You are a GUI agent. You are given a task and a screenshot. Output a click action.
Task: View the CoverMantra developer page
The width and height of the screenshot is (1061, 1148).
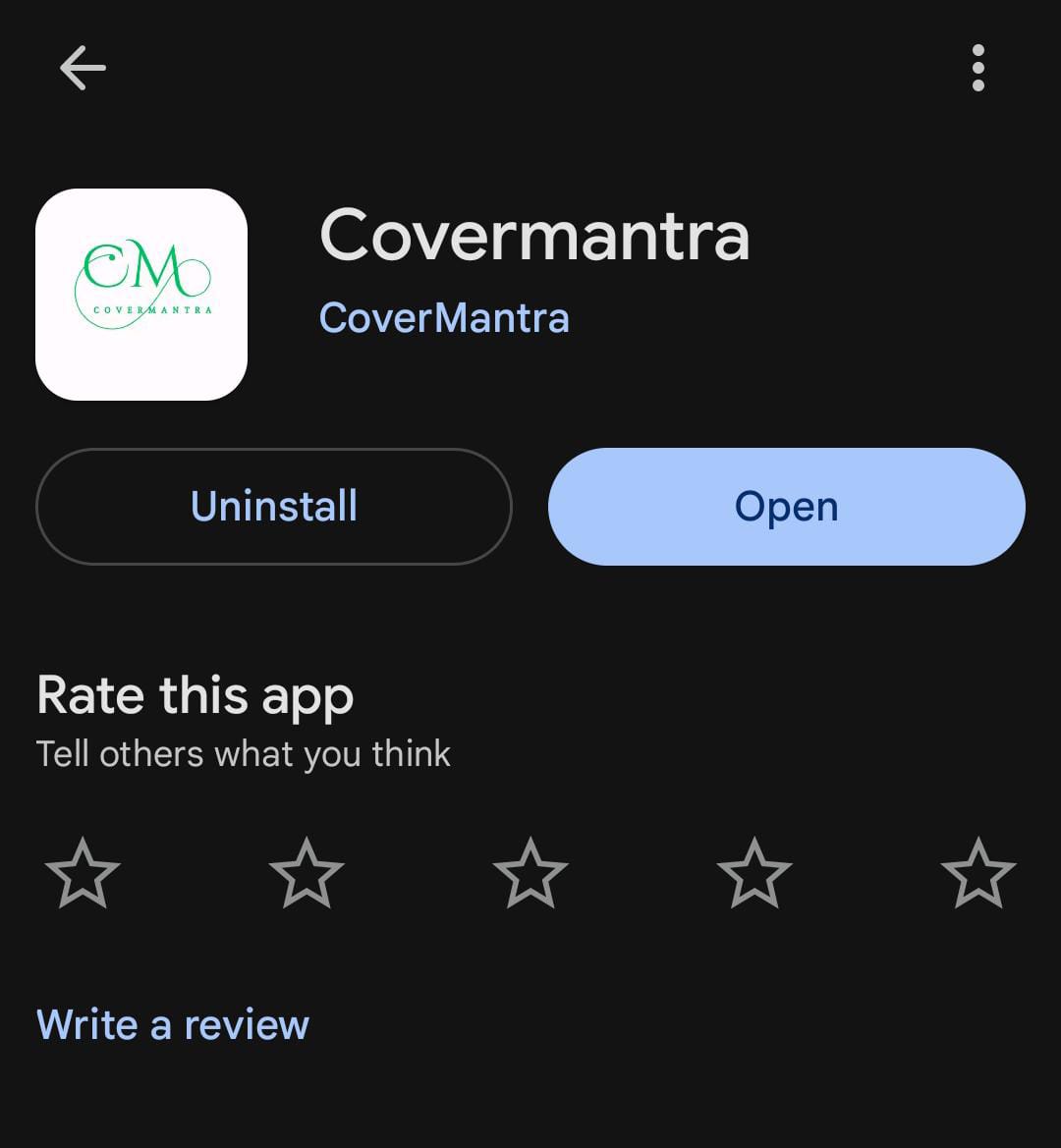click(444, 318)
